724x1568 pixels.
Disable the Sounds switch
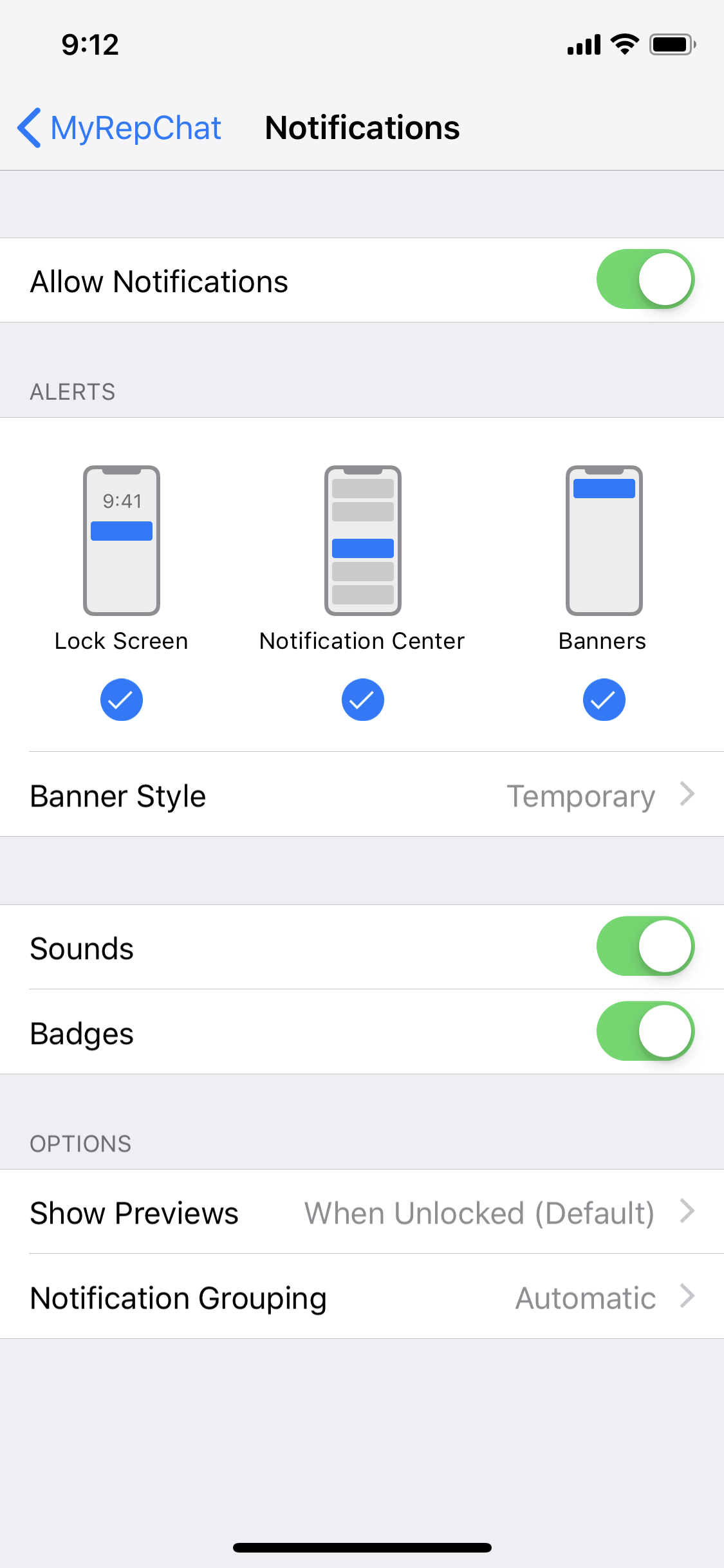click(x=645, y=946)
